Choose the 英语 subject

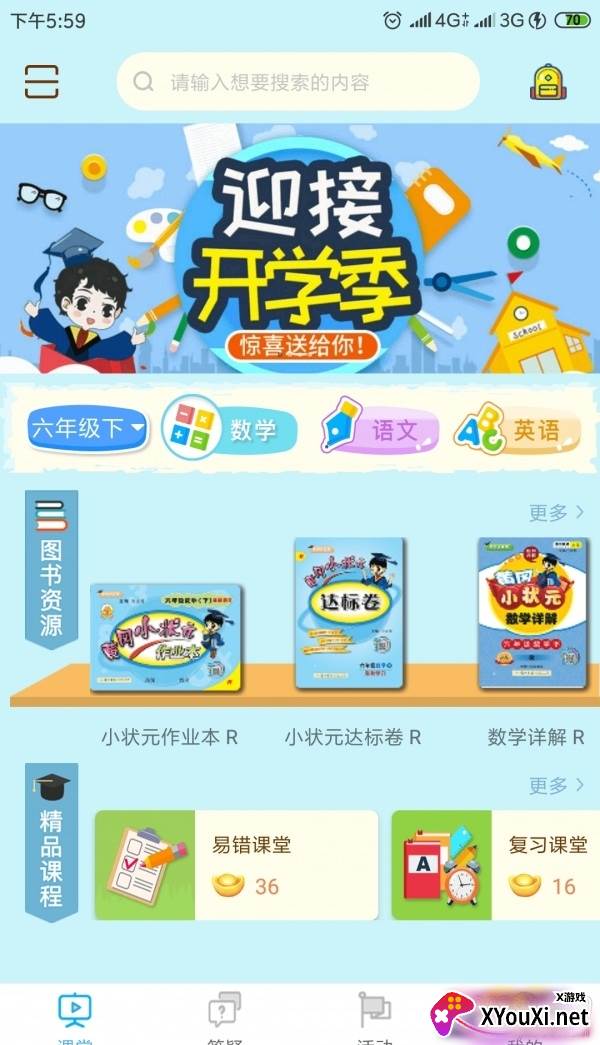point(517,430)
